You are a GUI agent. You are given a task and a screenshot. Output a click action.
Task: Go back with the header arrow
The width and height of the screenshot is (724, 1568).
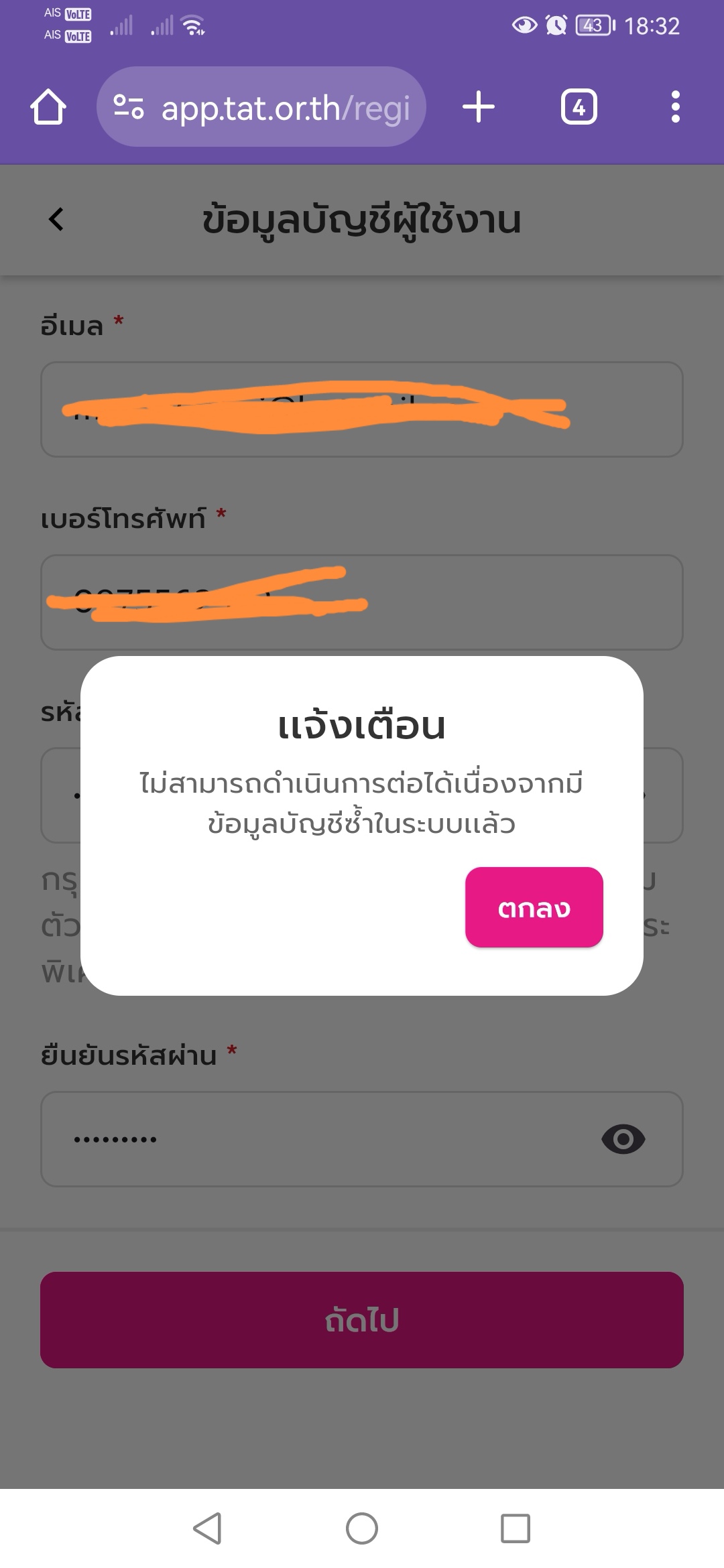point(57,220)
